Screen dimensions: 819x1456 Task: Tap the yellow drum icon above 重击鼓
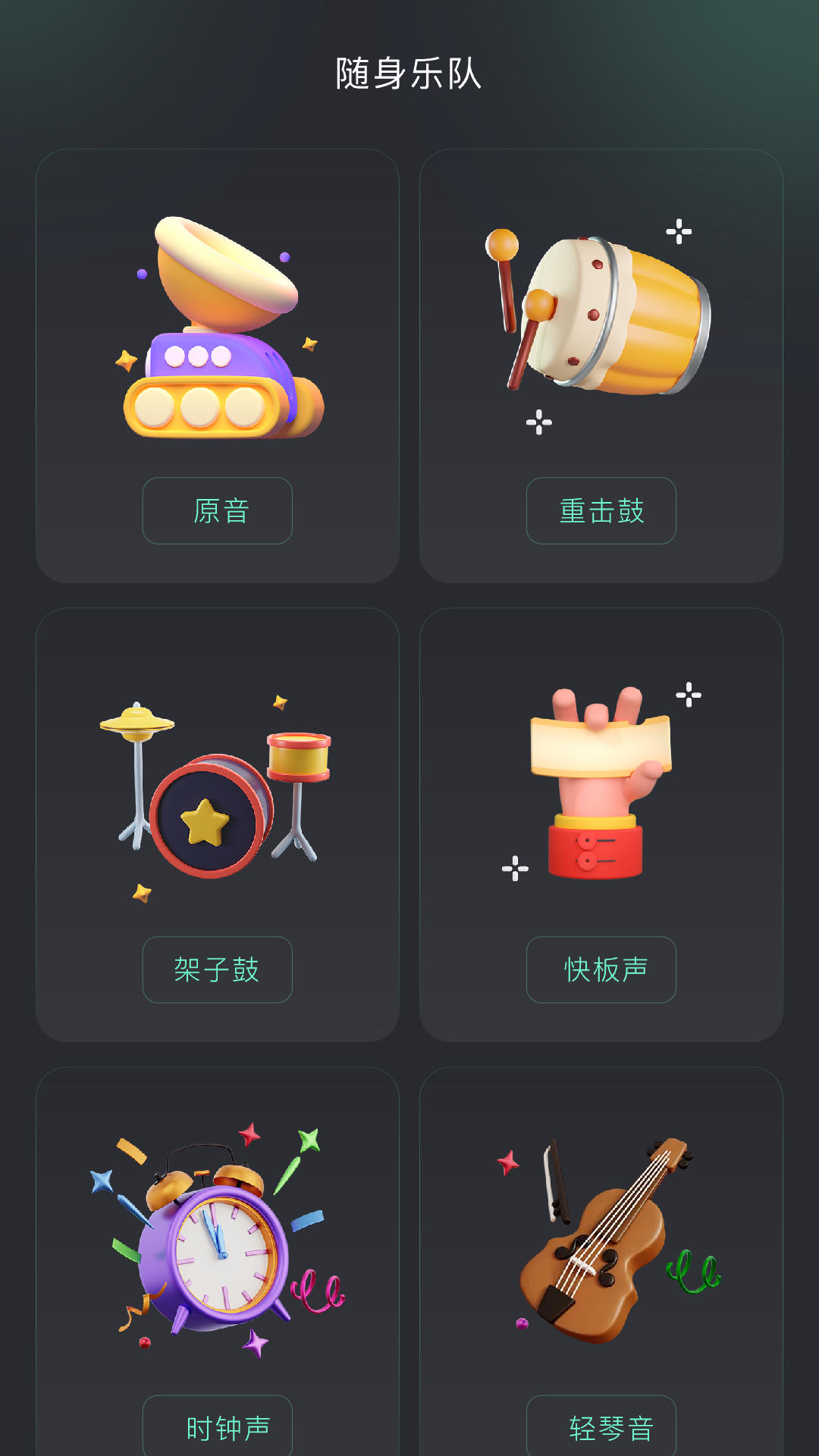coord(607,311)
